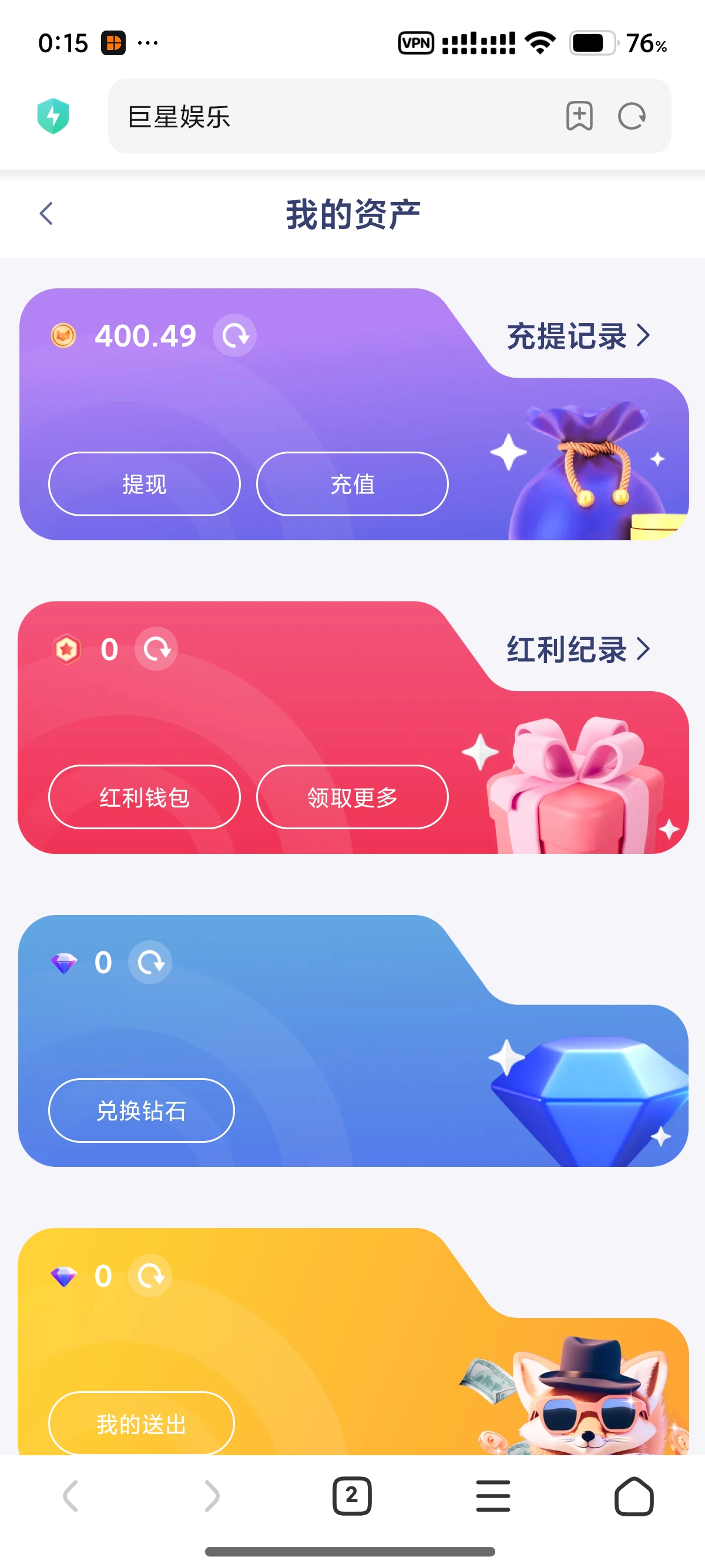Tap the 提现 withdraw button
The image size is (705, 1568).
(145, 484)
